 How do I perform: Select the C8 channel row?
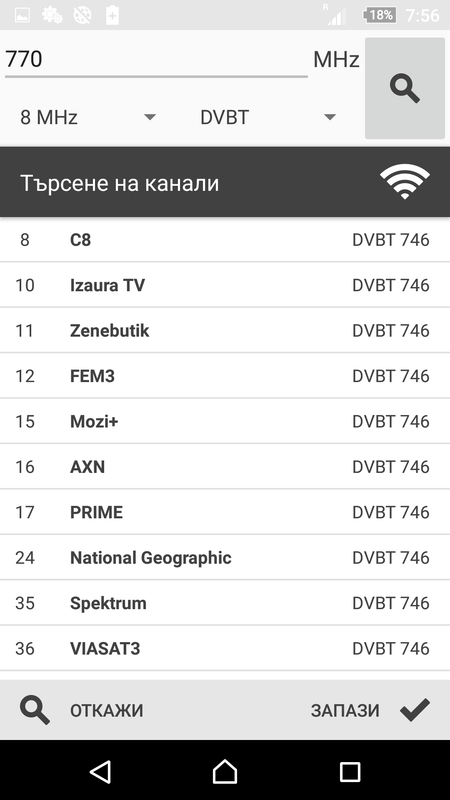point(225,240)
